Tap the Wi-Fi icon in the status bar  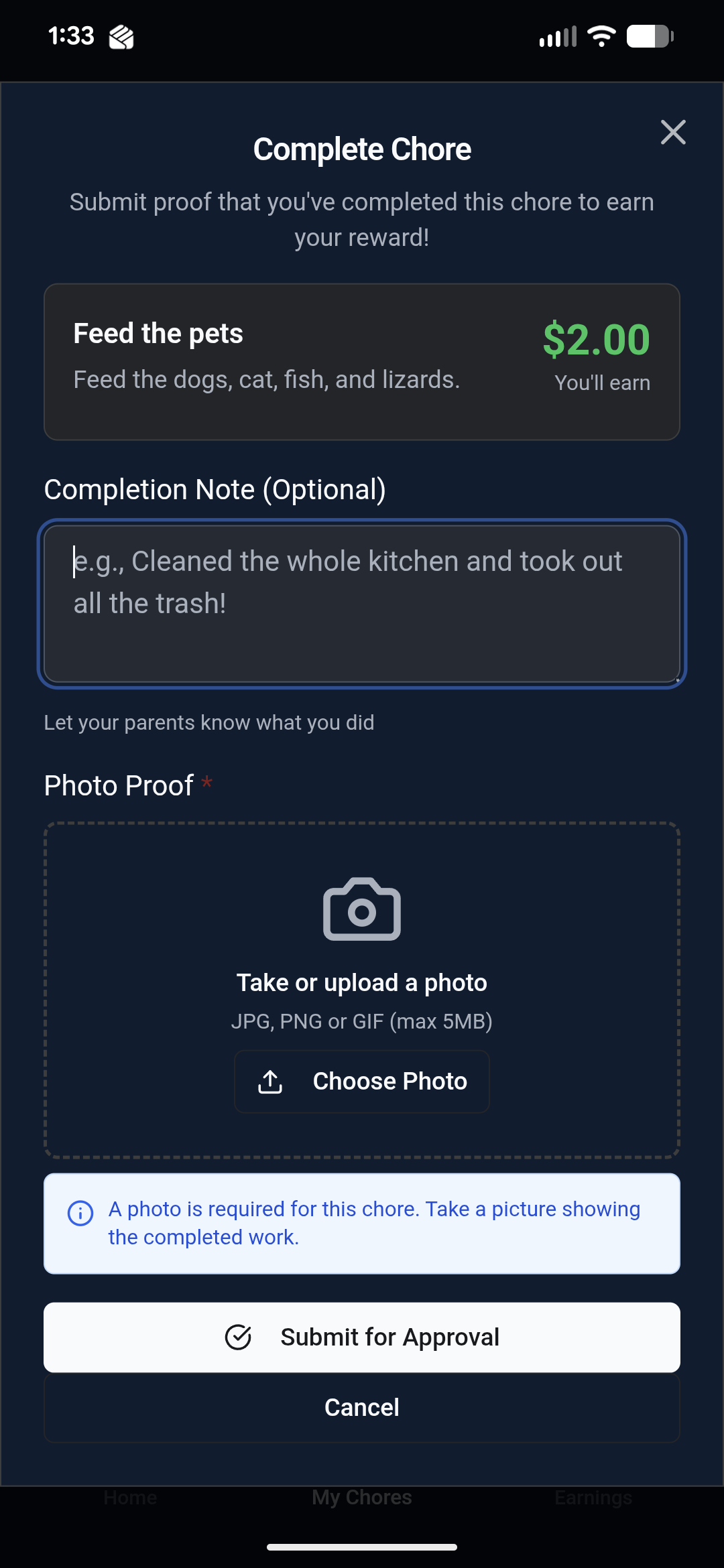click(x=600, y=37)
